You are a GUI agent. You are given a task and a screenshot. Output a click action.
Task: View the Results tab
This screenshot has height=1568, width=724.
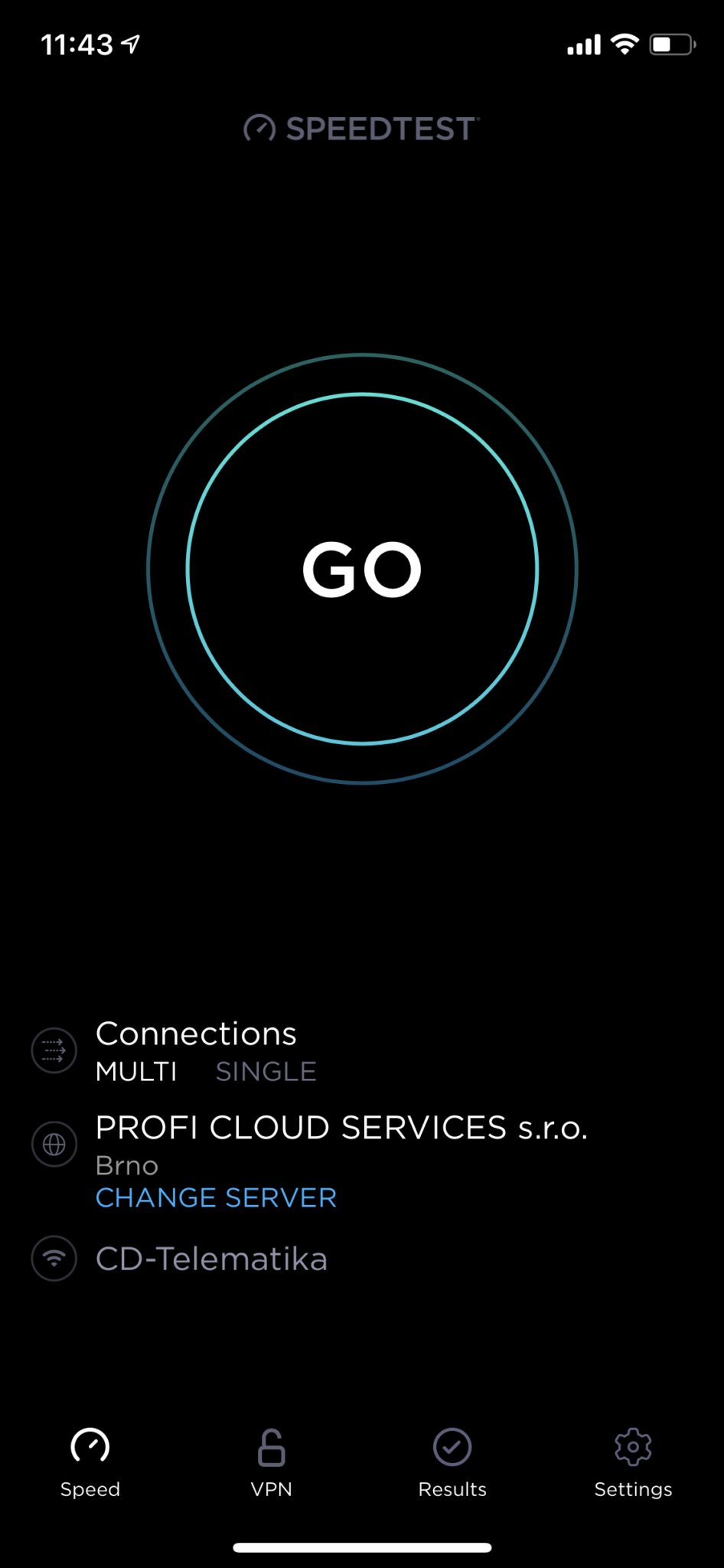[452, 1462]
